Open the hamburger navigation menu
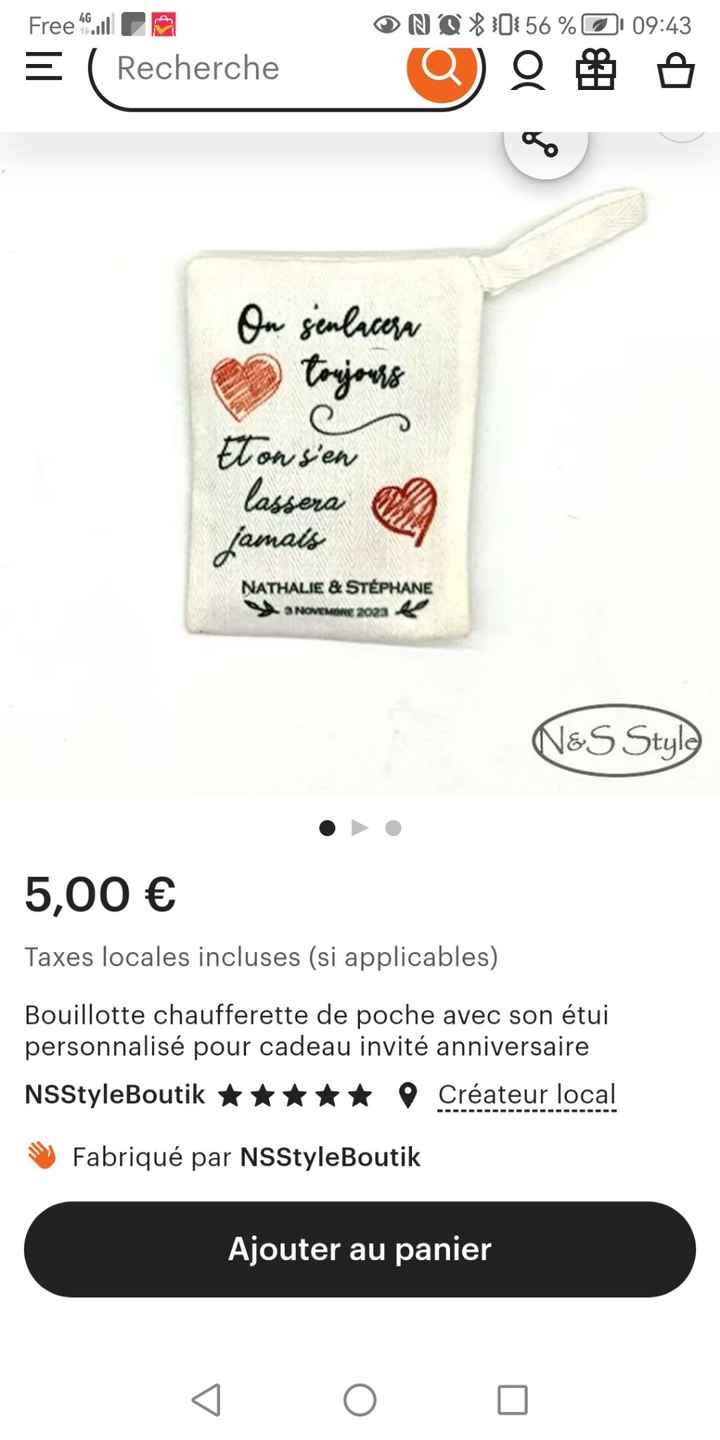This screenshot has height=1440, width=720. tap(42, 68)
